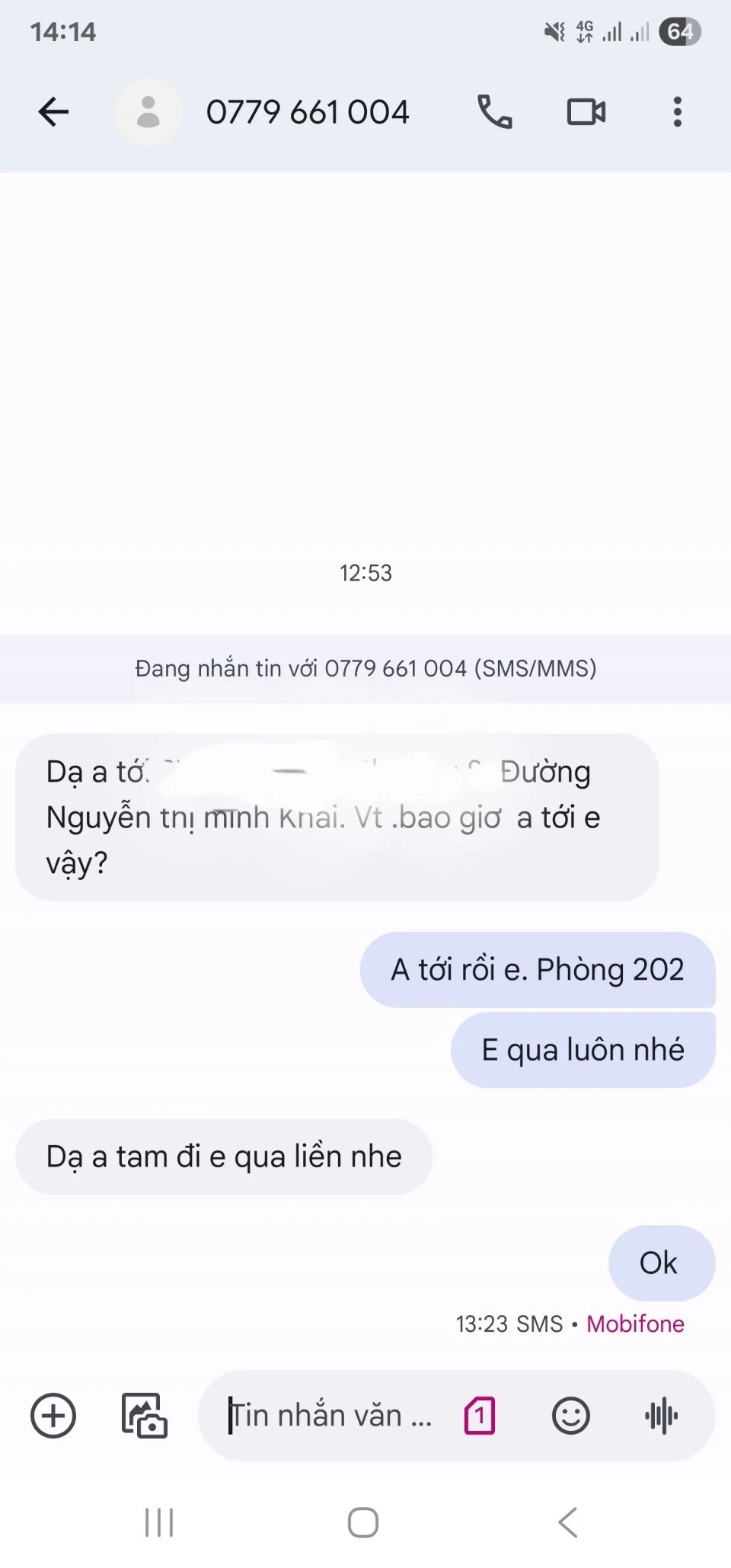Record a voice message

click(661, 1416)
